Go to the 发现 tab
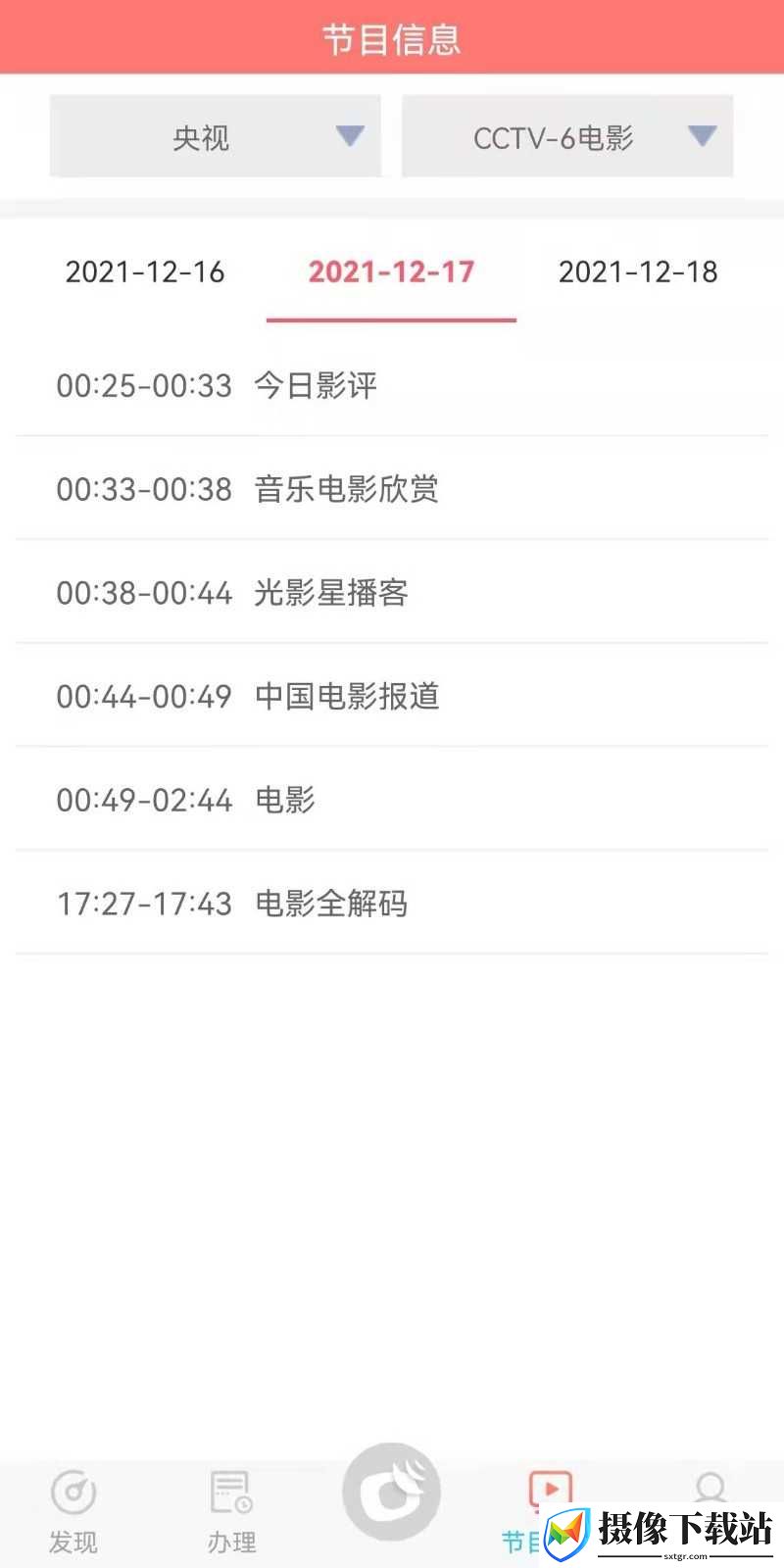784x1568 pixels. click(x=73, y=1513)
